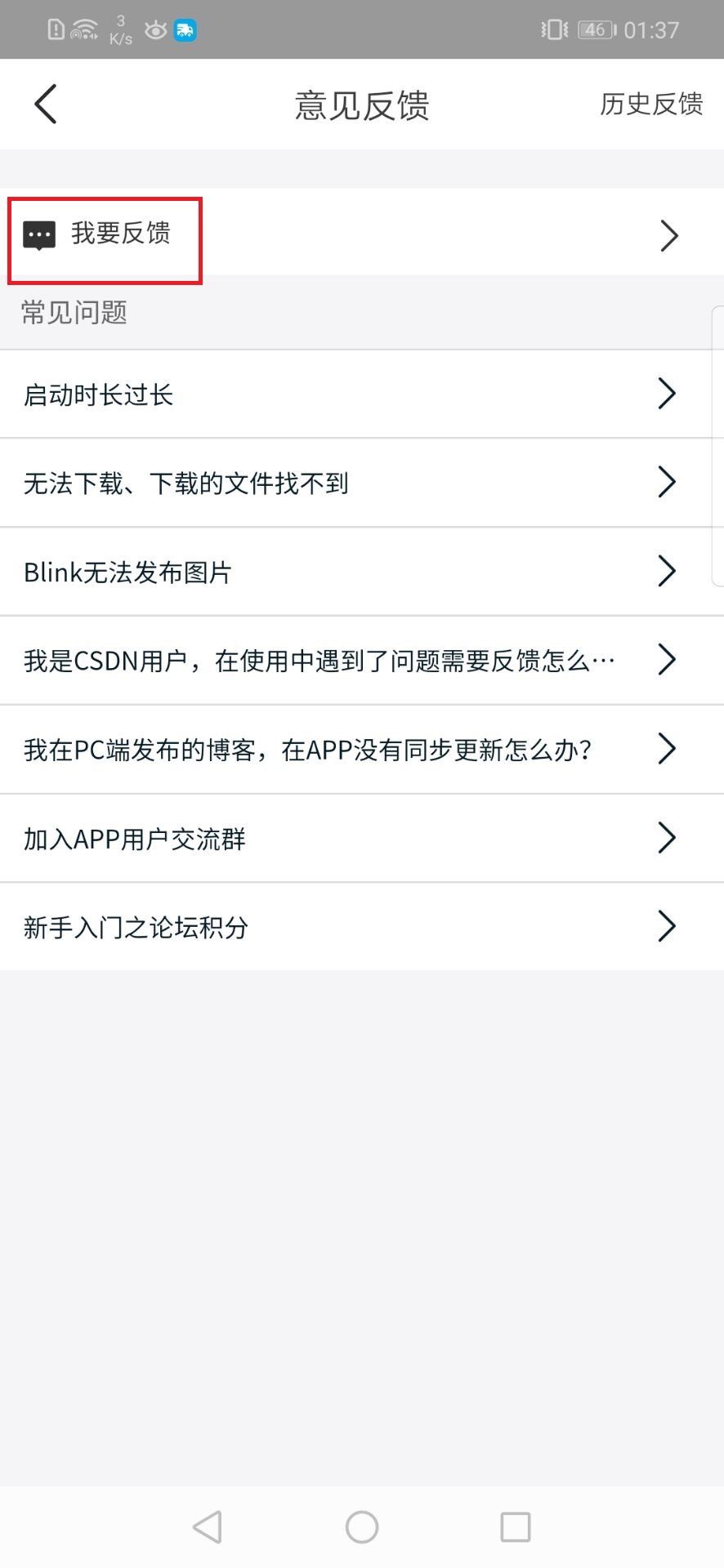Open 我要反馈 to submit feedback
The height and width of the screenshot is (1568, 724).
point(121,234)
